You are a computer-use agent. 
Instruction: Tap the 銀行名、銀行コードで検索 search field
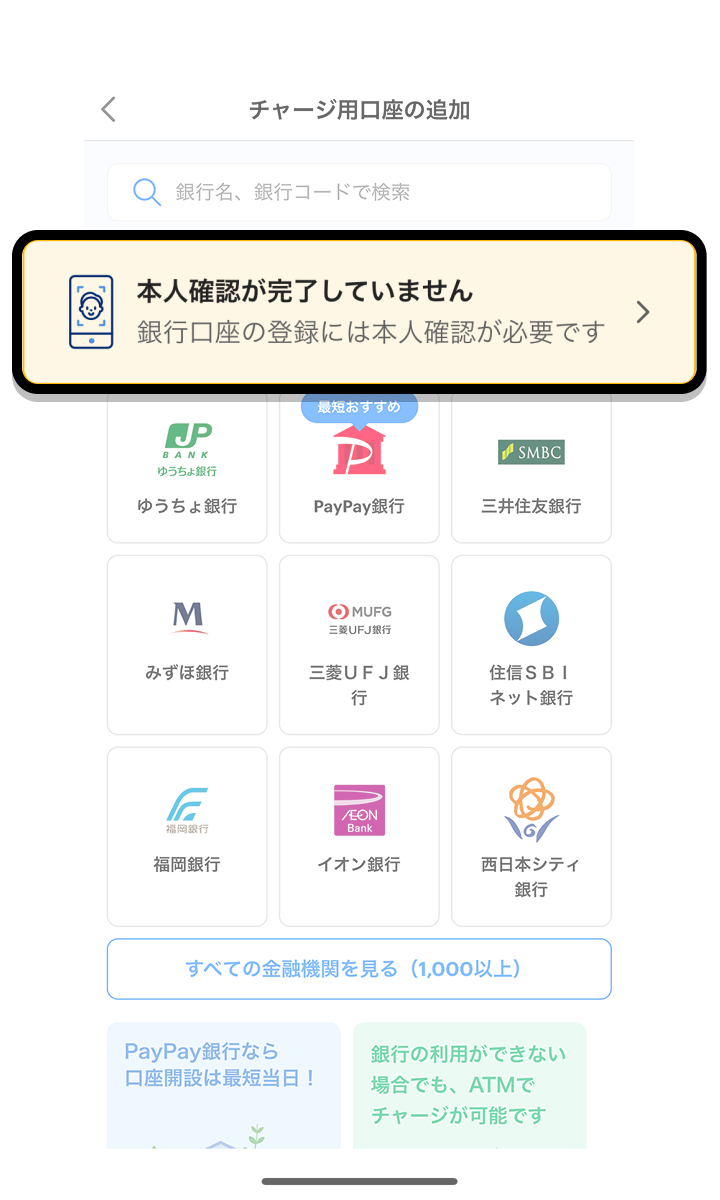(x=358, y=192)
